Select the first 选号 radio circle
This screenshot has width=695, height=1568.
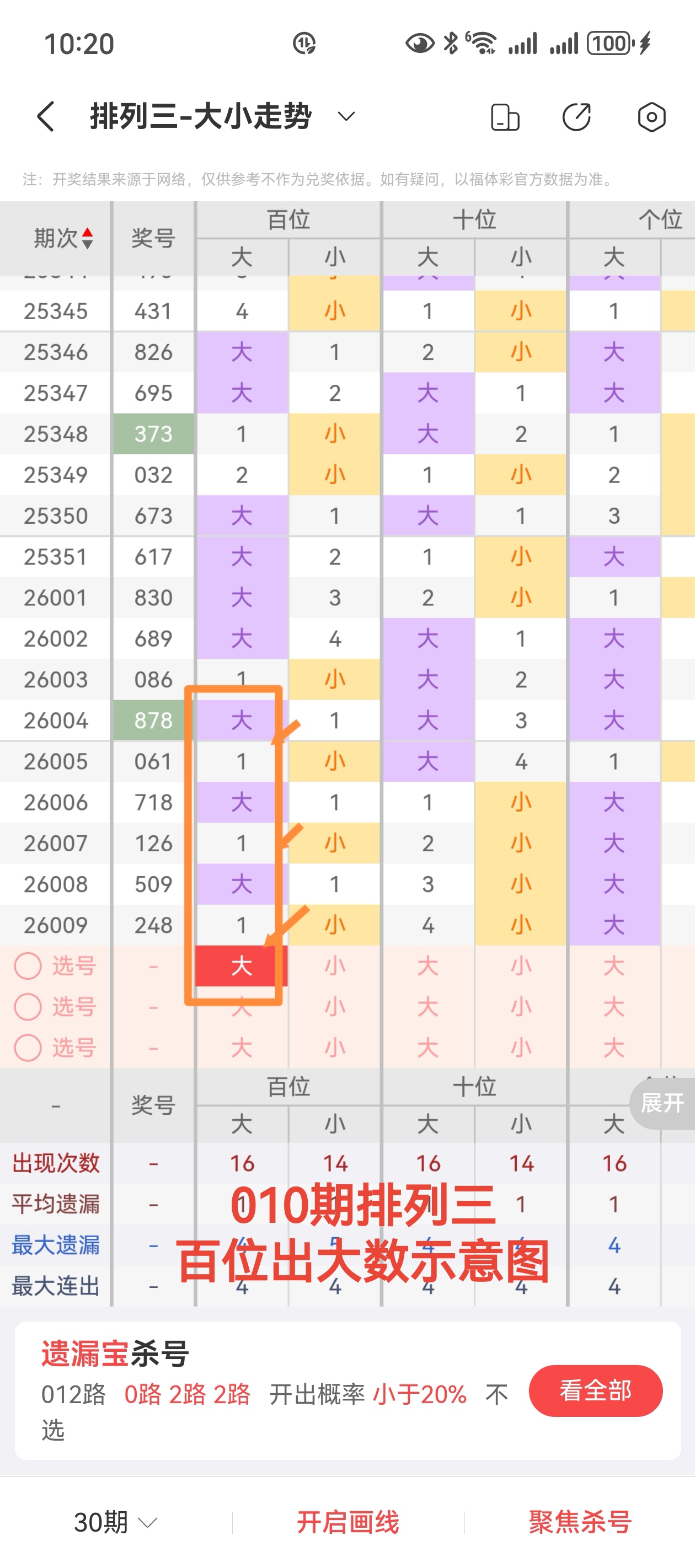tap(29, 966)
